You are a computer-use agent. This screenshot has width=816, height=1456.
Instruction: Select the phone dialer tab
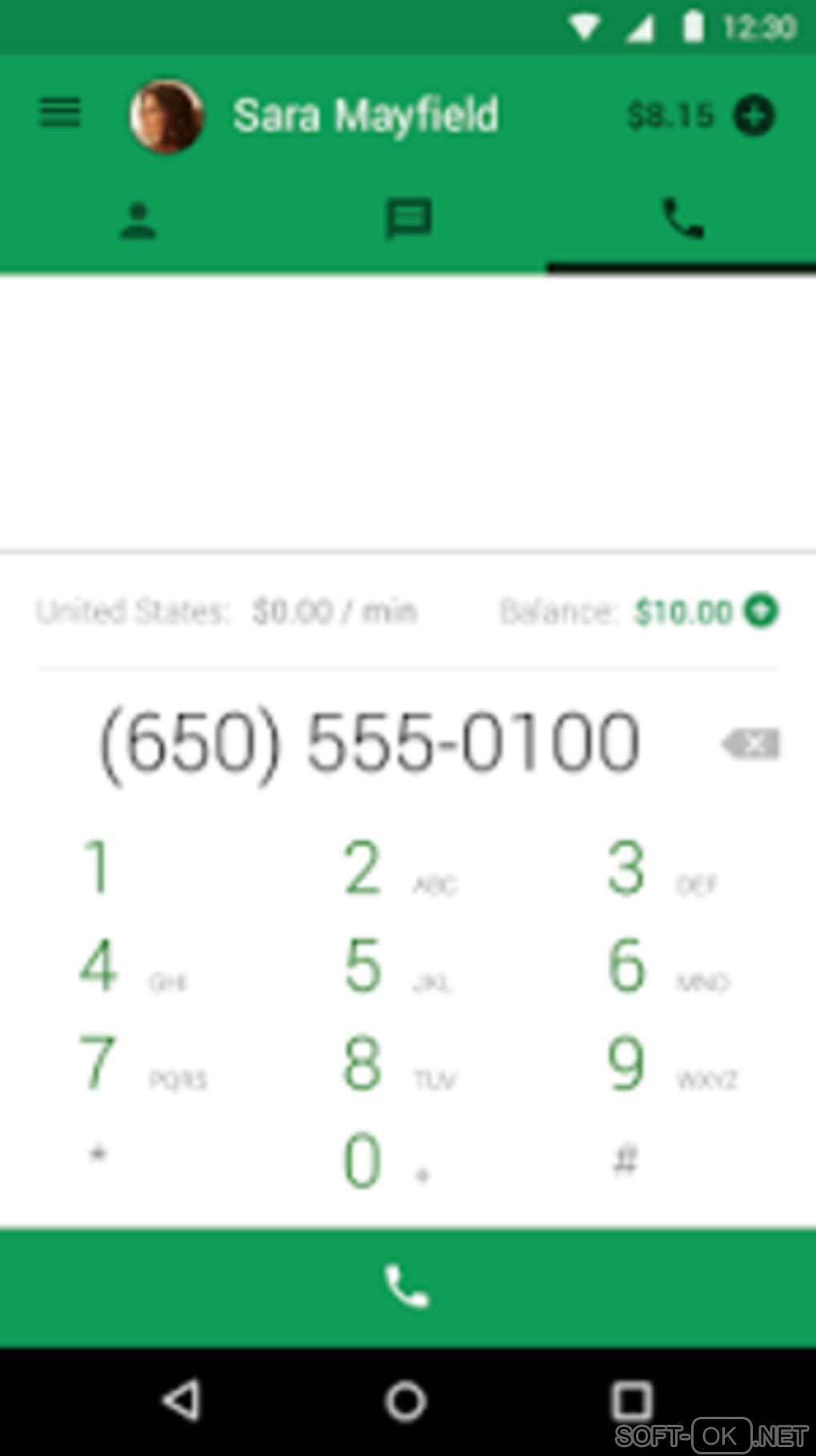click(682, 219)
